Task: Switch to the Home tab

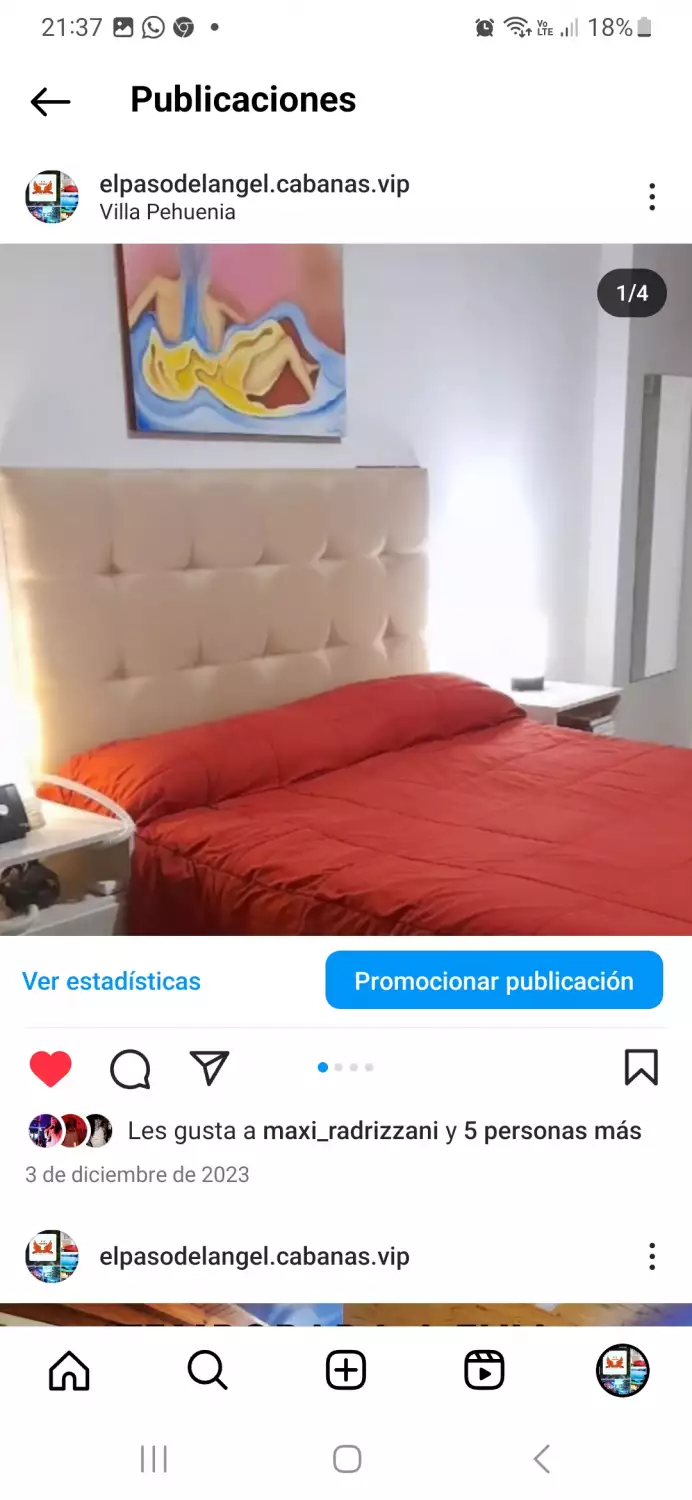Action: 69,1371
